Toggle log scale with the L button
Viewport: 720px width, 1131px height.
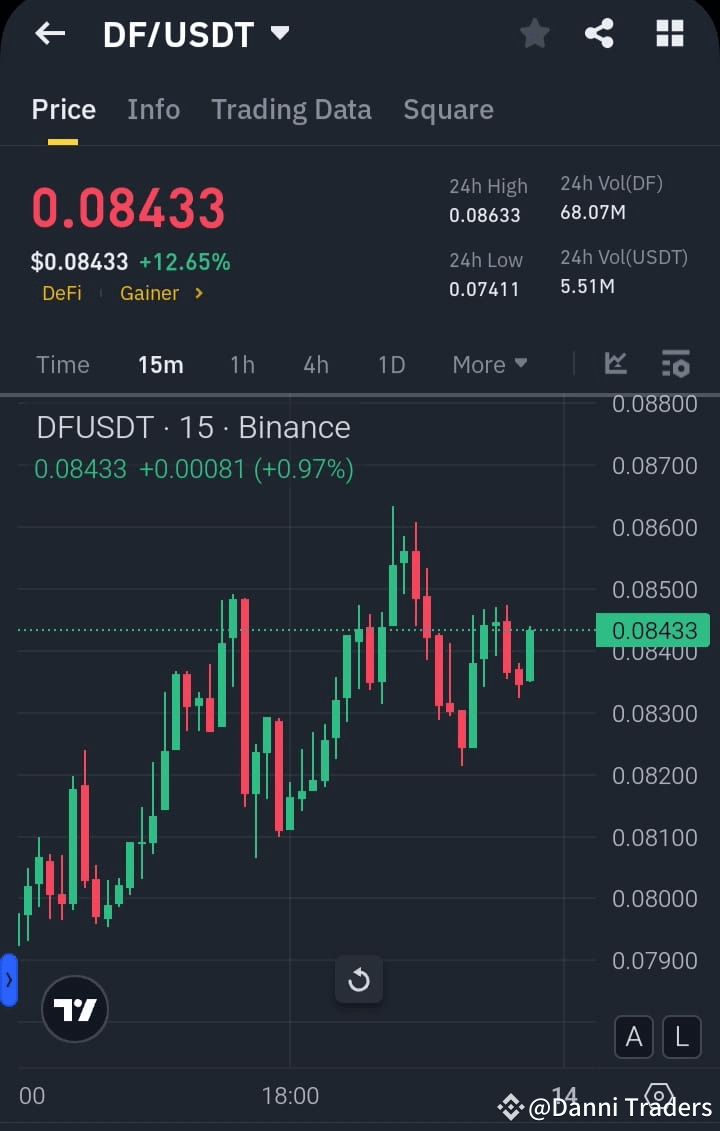(681, 1037)
